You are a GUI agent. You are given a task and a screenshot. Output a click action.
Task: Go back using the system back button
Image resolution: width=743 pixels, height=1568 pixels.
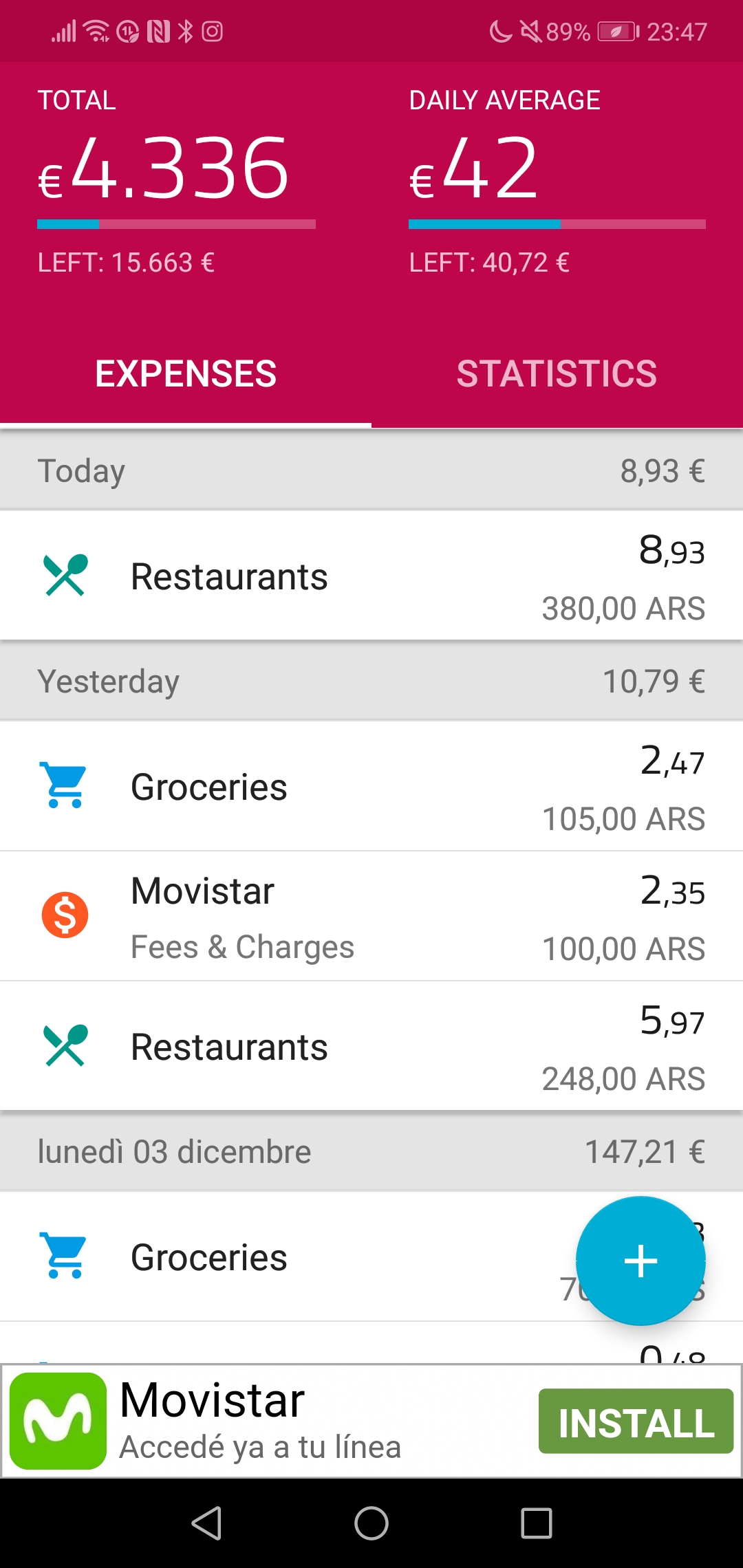(x=206, y=1523)
